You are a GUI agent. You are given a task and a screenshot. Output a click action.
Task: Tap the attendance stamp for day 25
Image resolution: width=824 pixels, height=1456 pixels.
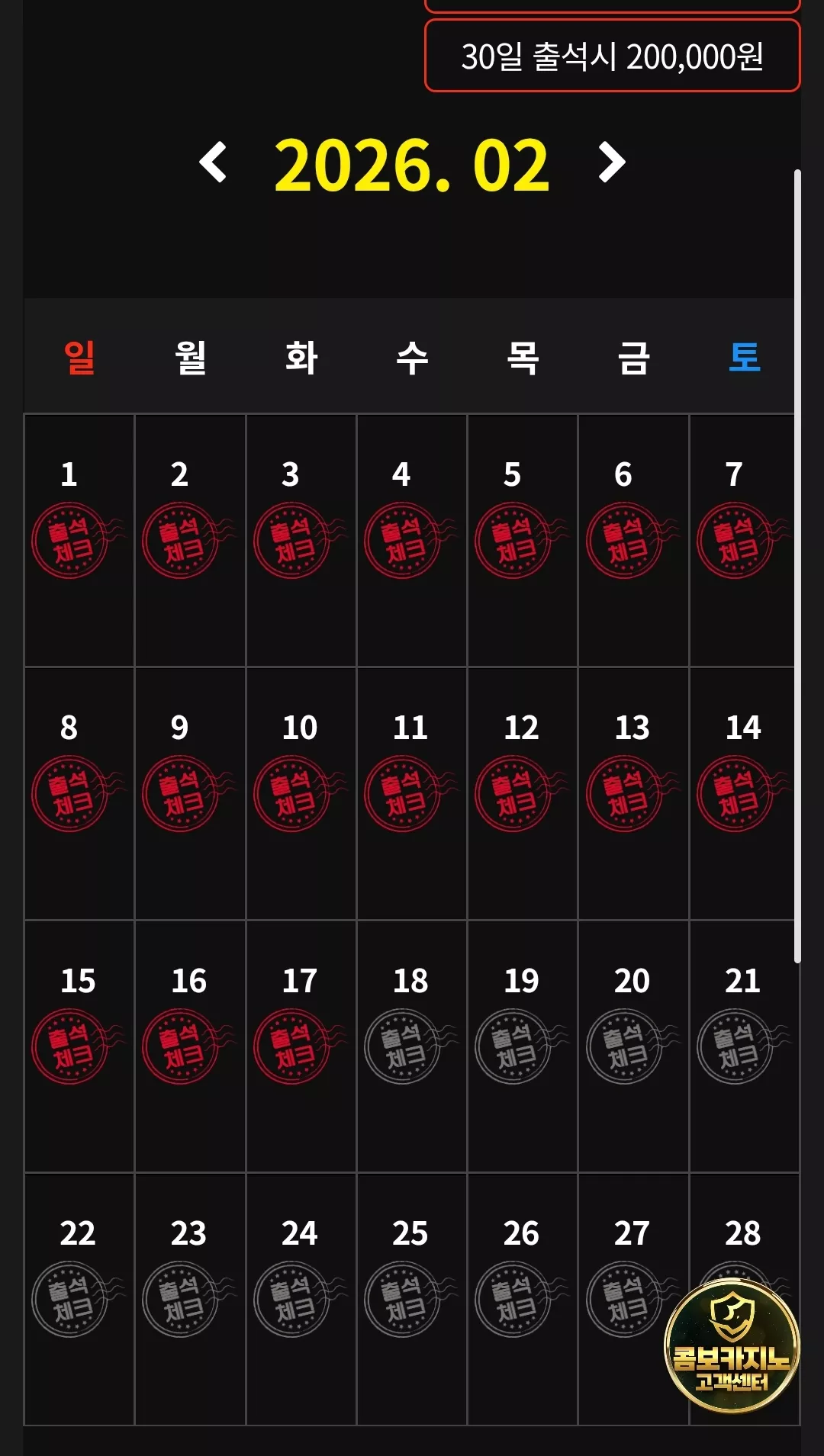410,1299
